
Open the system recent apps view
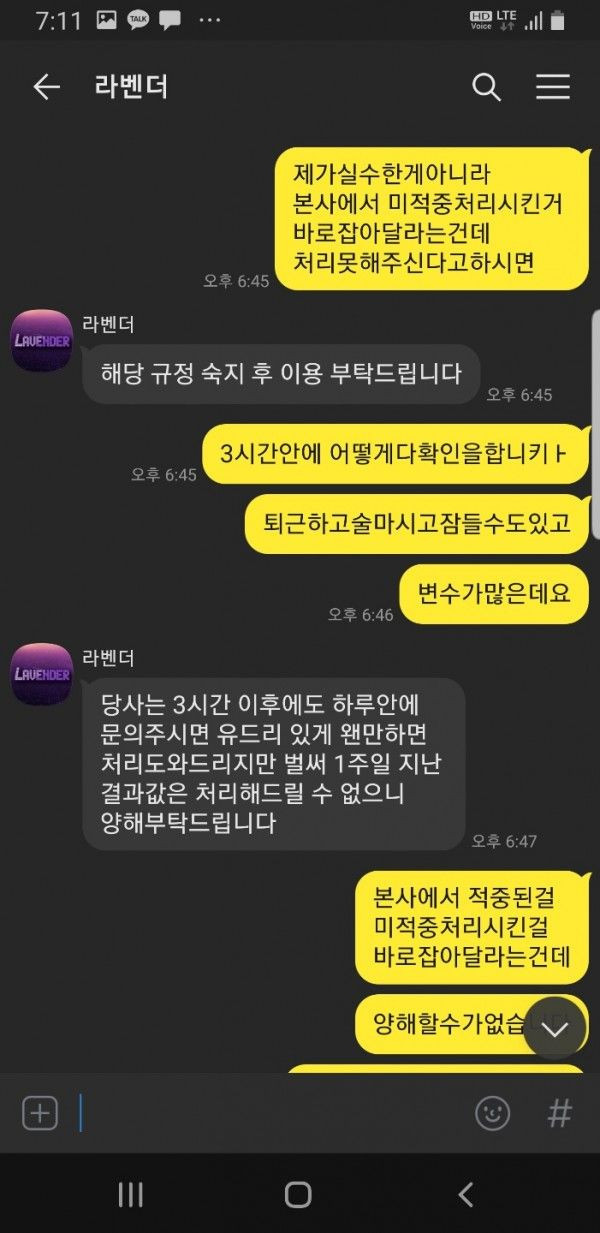coord(131,1194)
